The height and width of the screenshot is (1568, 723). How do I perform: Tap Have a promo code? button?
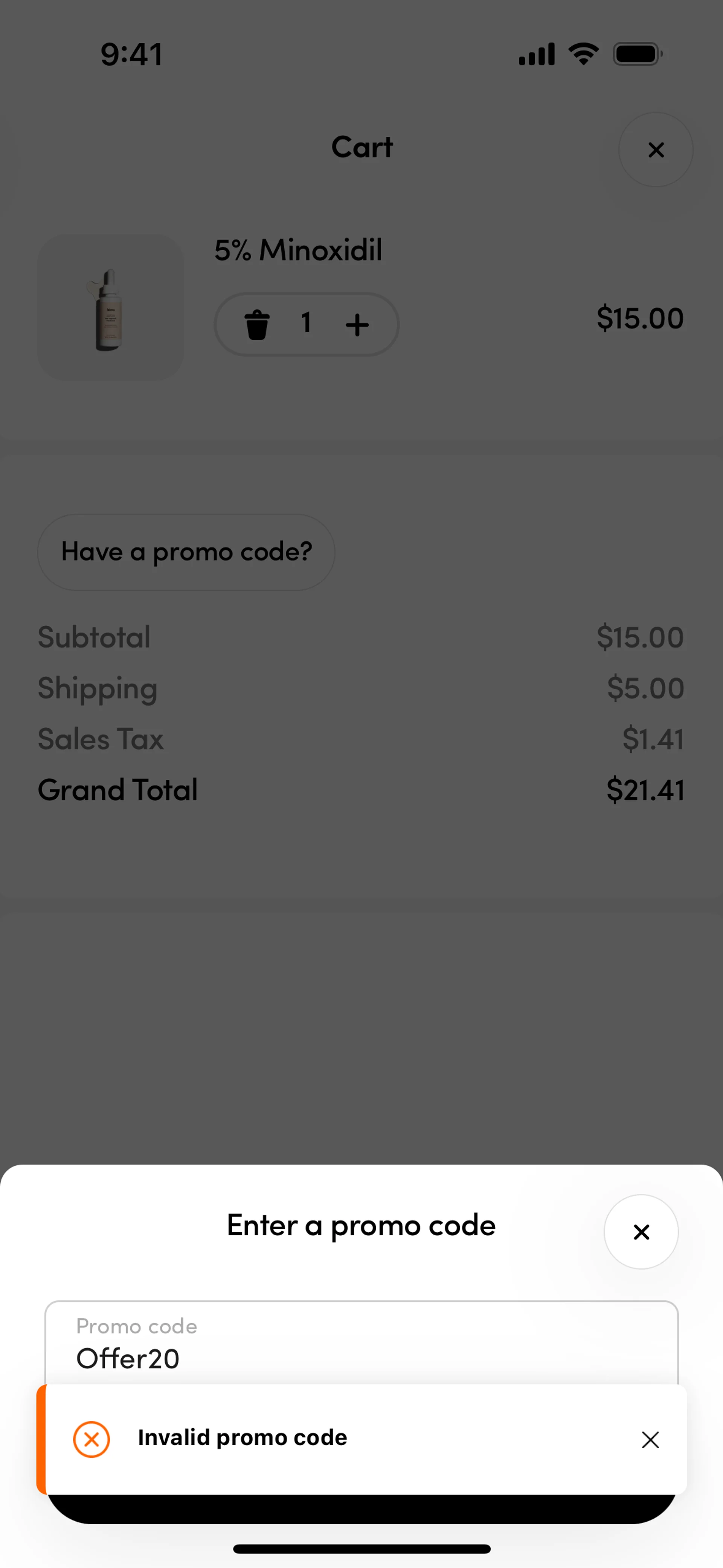(x=186, y=552)
